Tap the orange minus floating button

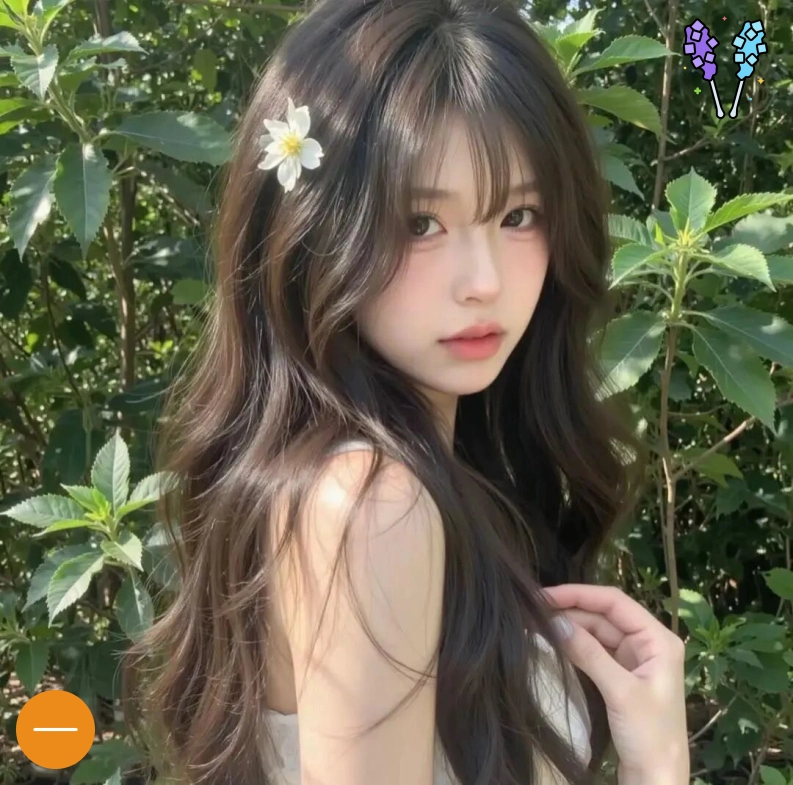55,729
